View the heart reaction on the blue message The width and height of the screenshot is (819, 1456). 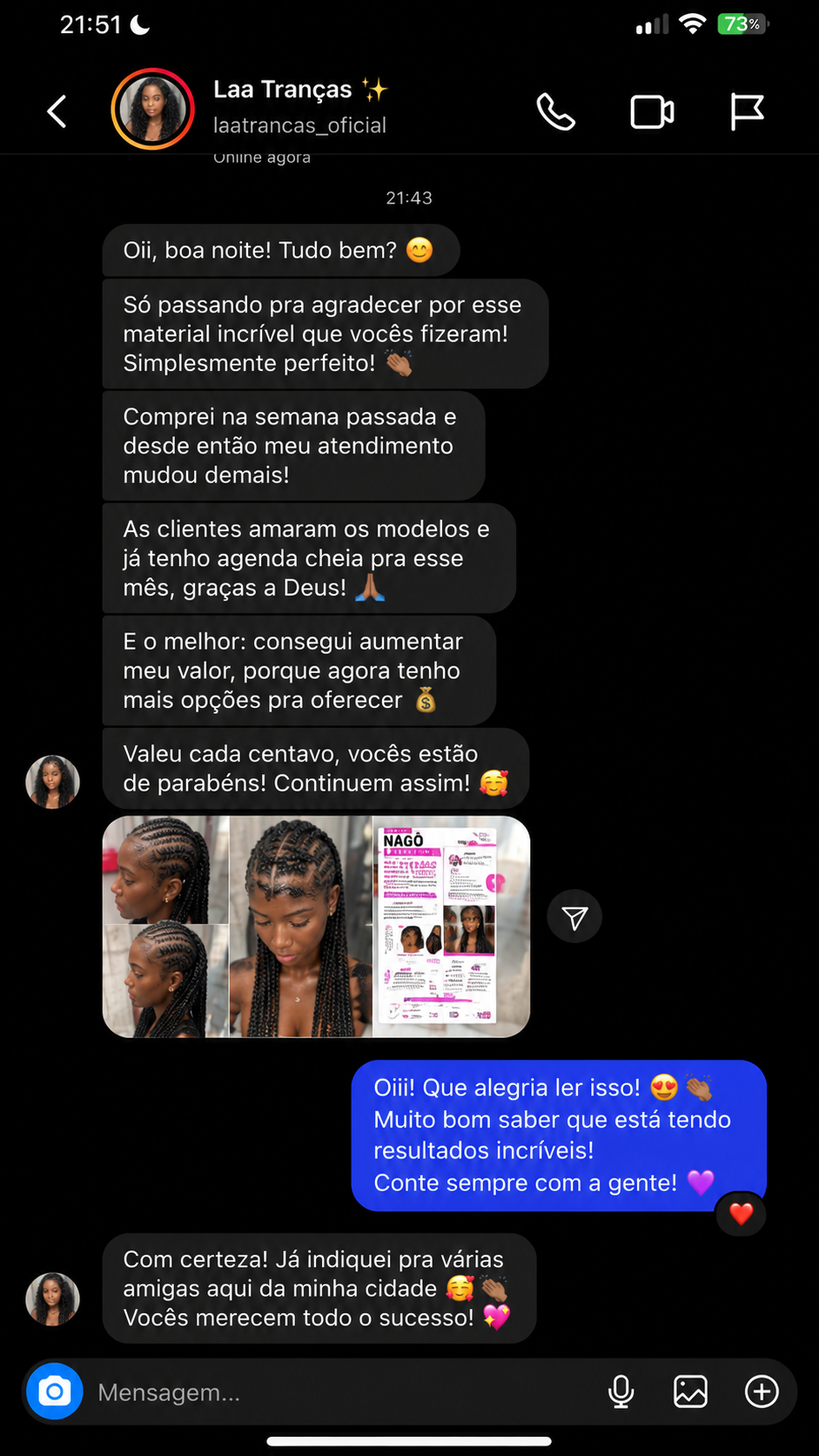click(741, 1213)
